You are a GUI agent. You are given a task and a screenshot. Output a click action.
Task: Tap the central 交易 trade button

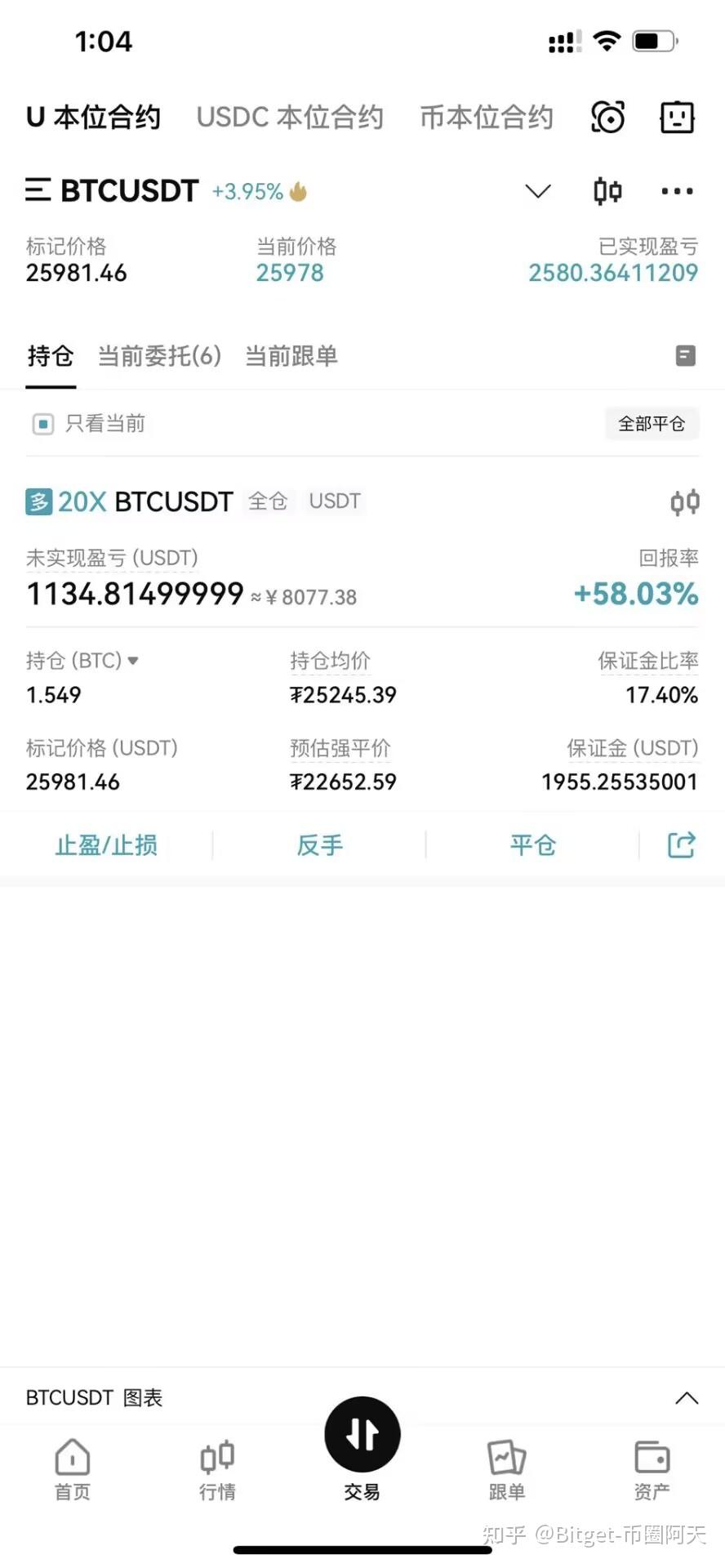pyautogui.click(x=362, y=1433)
